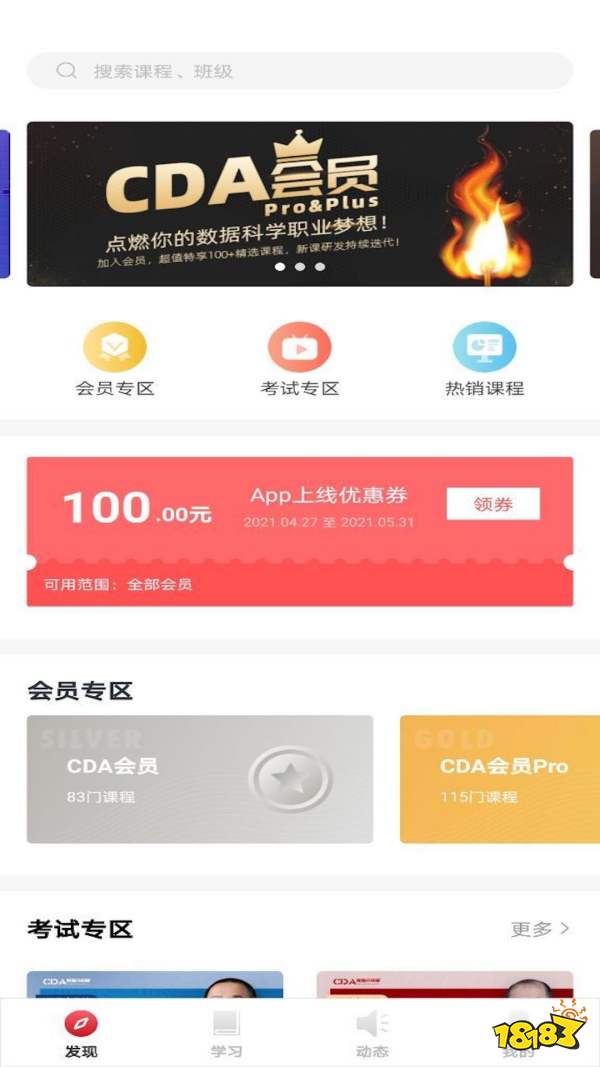Switch to the 学习 tab
This screenshot has height=1067, width=600.
pos(226,1035)
